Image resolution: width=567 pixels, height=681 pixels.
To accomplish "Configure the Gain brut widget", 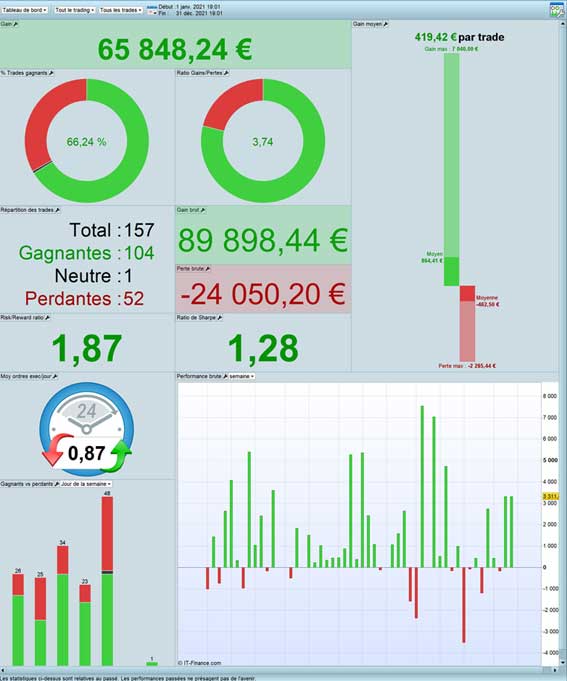I will [203, 210].
